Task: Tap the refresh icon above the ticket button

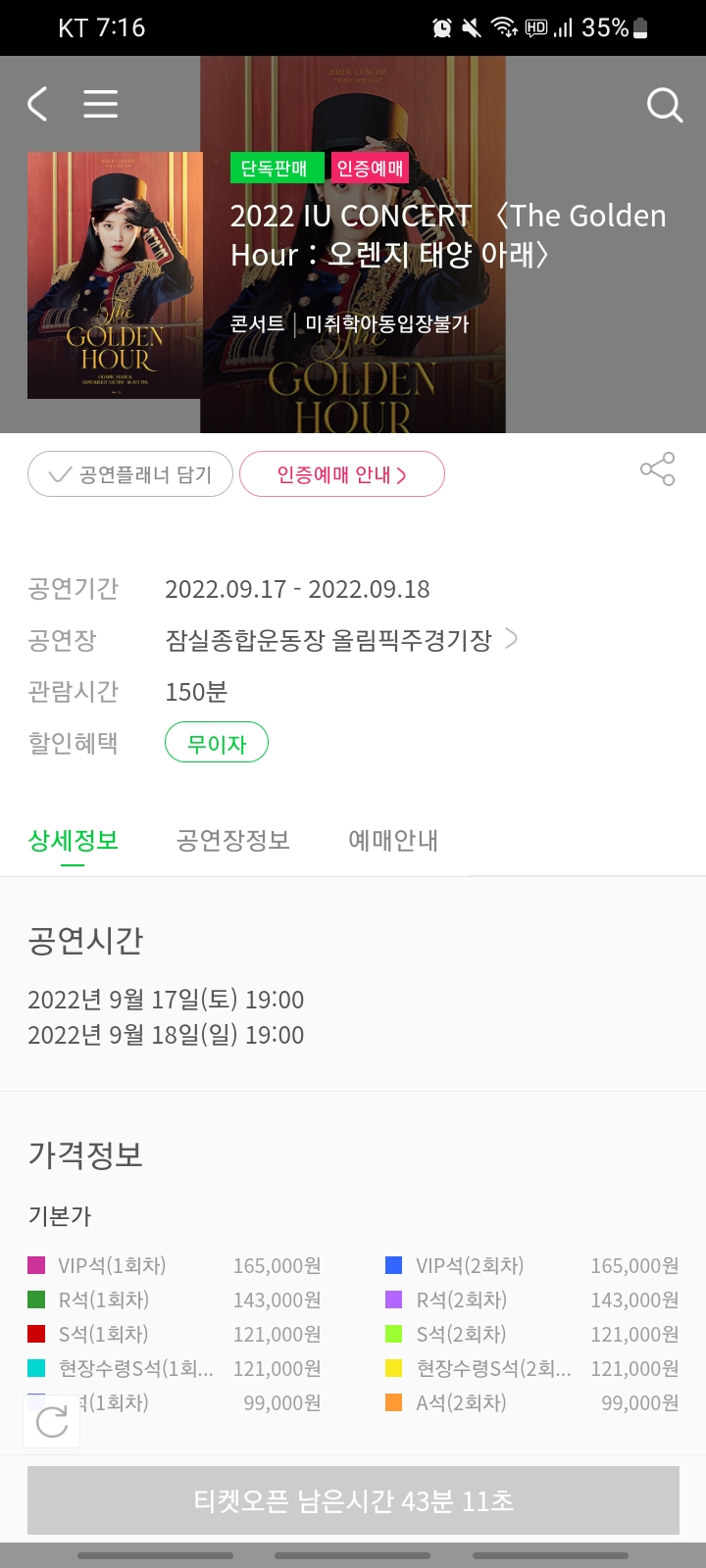Action: coord(51,1420)
